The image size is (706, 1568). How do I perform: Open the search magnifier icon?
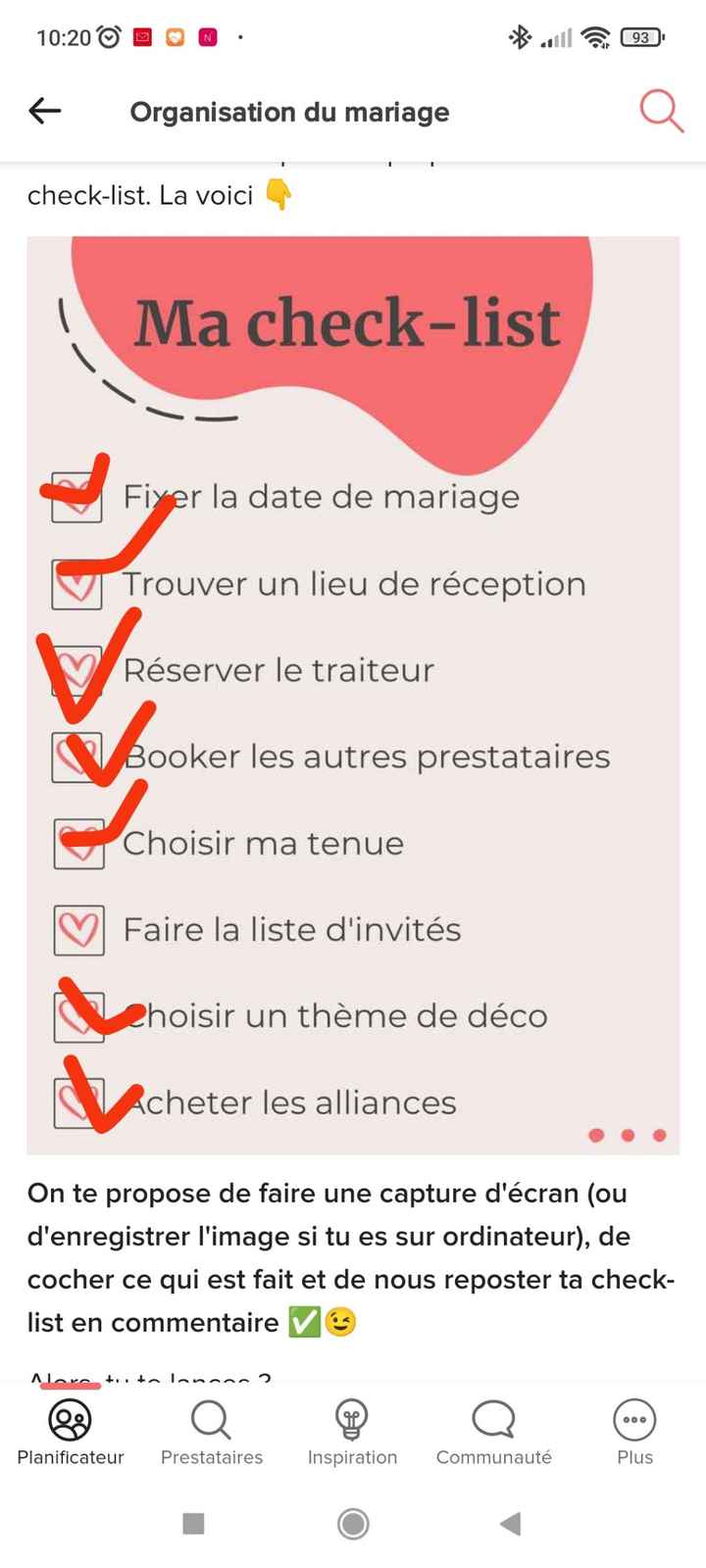[x=662, y=111]
